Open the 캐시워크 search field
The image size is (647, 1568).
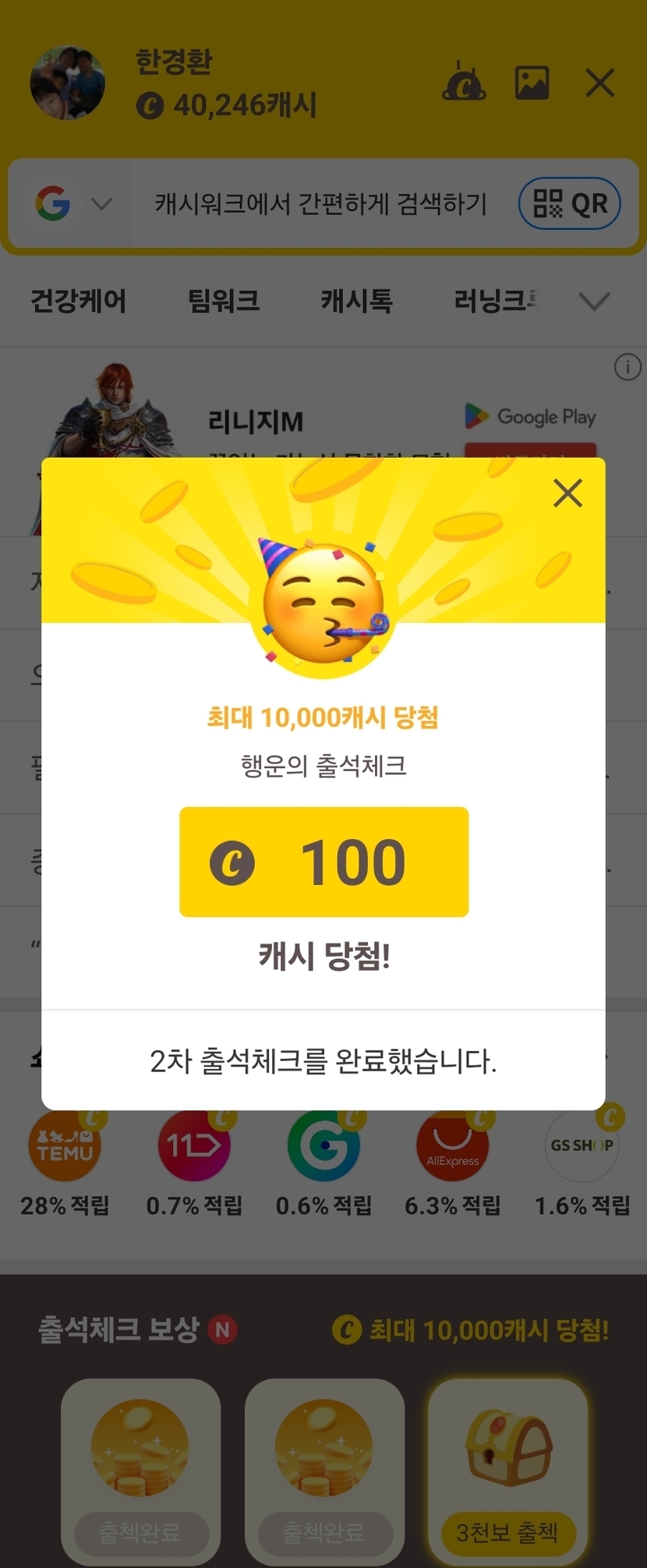pyautogui.click(x=320, y=204)
